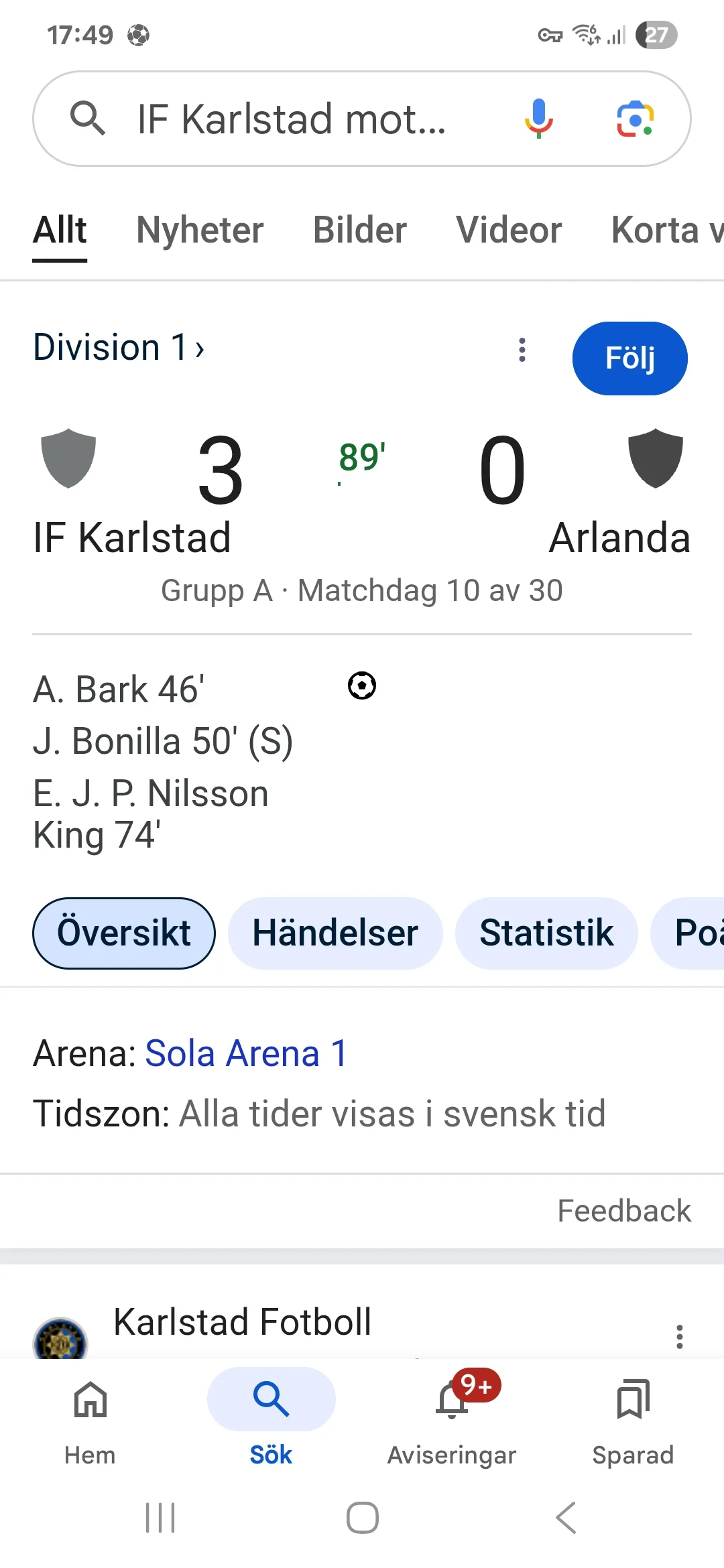The image size is (724, 1568).
Task: Switch to the Bilder tab
Action: 360,231
